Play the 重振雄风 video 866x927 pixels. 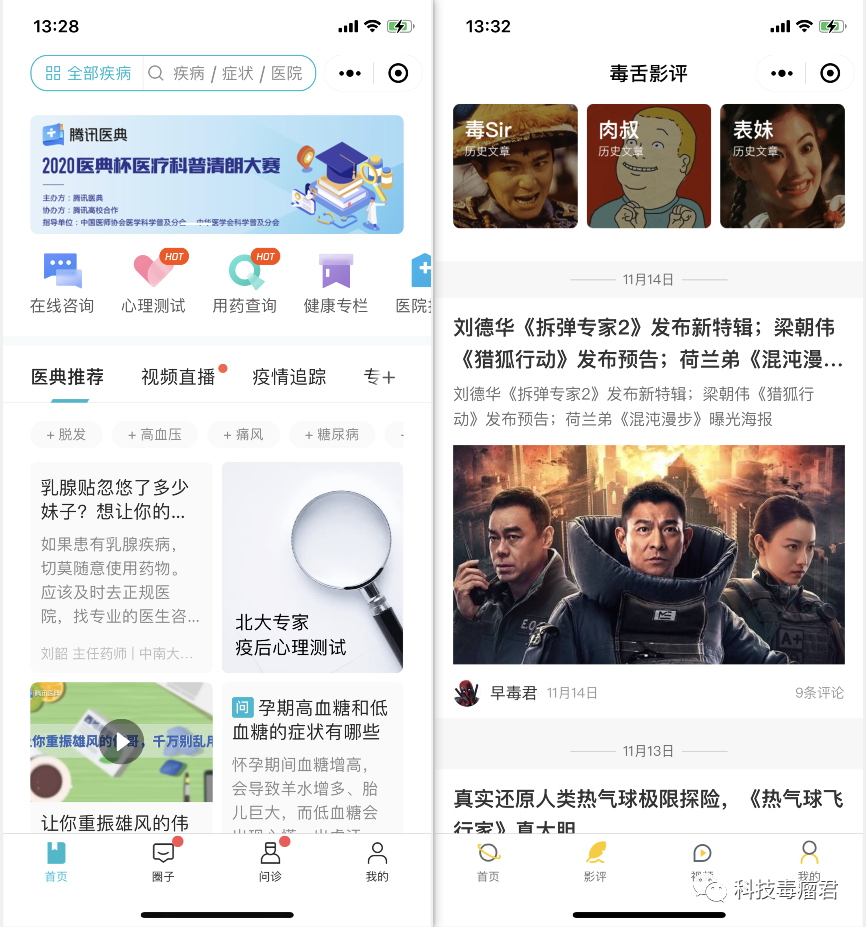121,741
